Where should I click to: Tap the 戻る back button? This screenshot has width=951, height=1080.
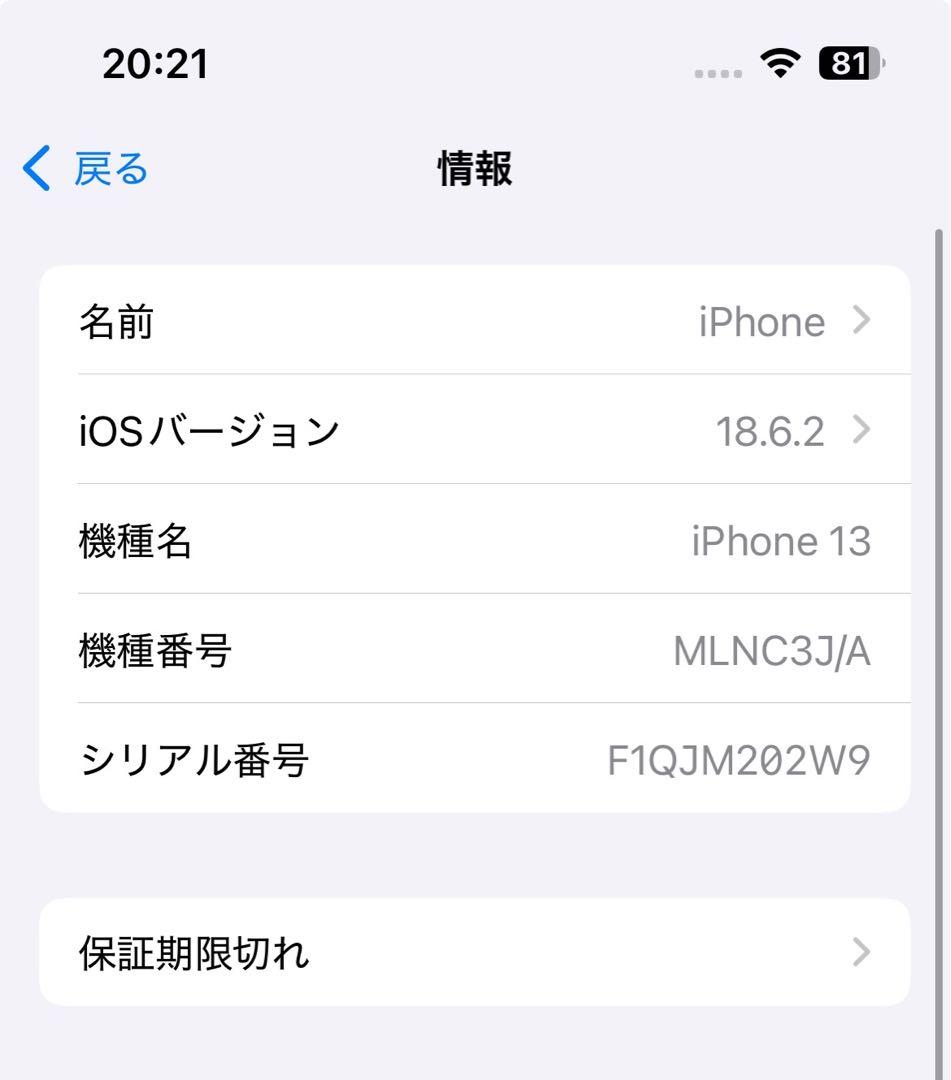coord(105,168)
